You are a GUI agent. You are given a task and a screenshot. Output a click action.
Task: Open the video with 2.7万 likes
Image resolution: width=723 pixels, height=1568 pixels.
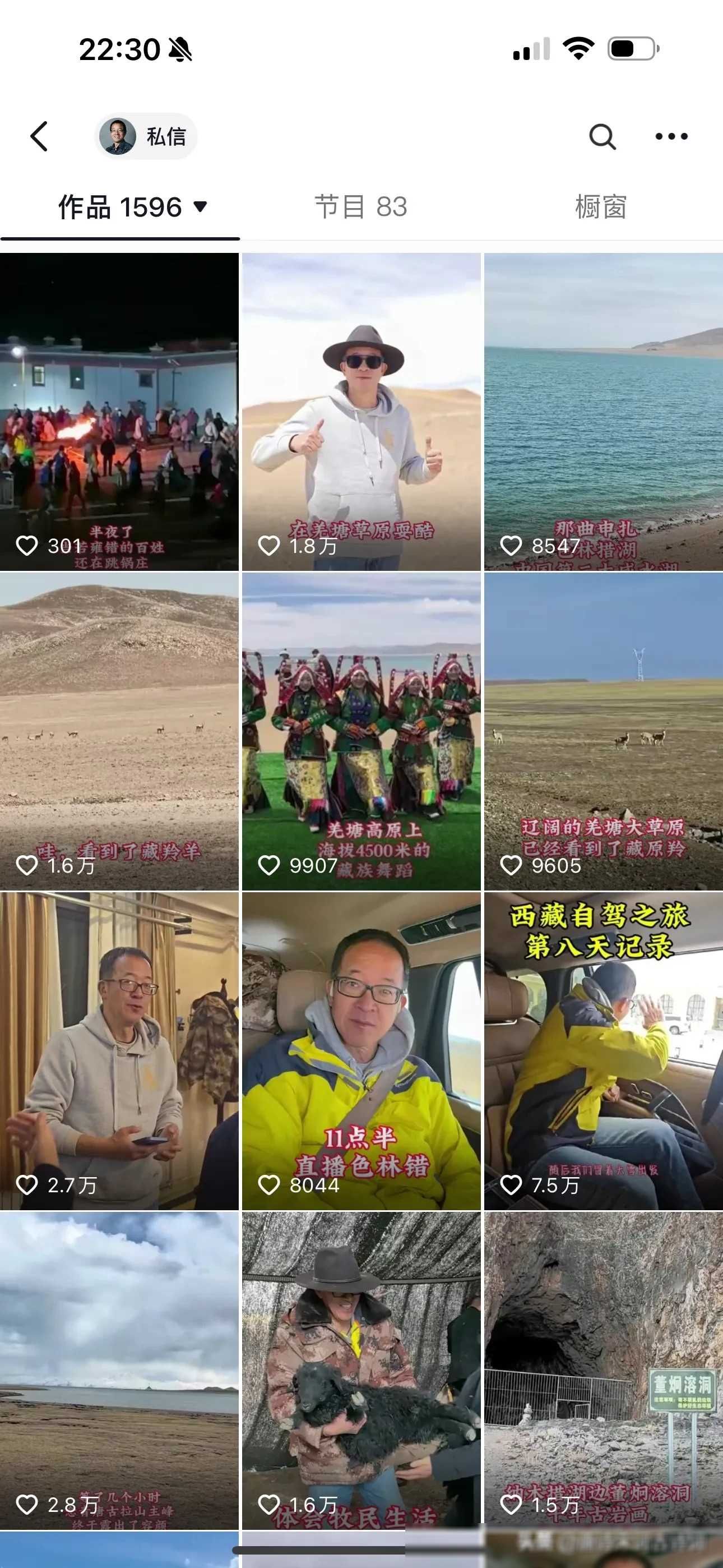[x=119, y=1050]
